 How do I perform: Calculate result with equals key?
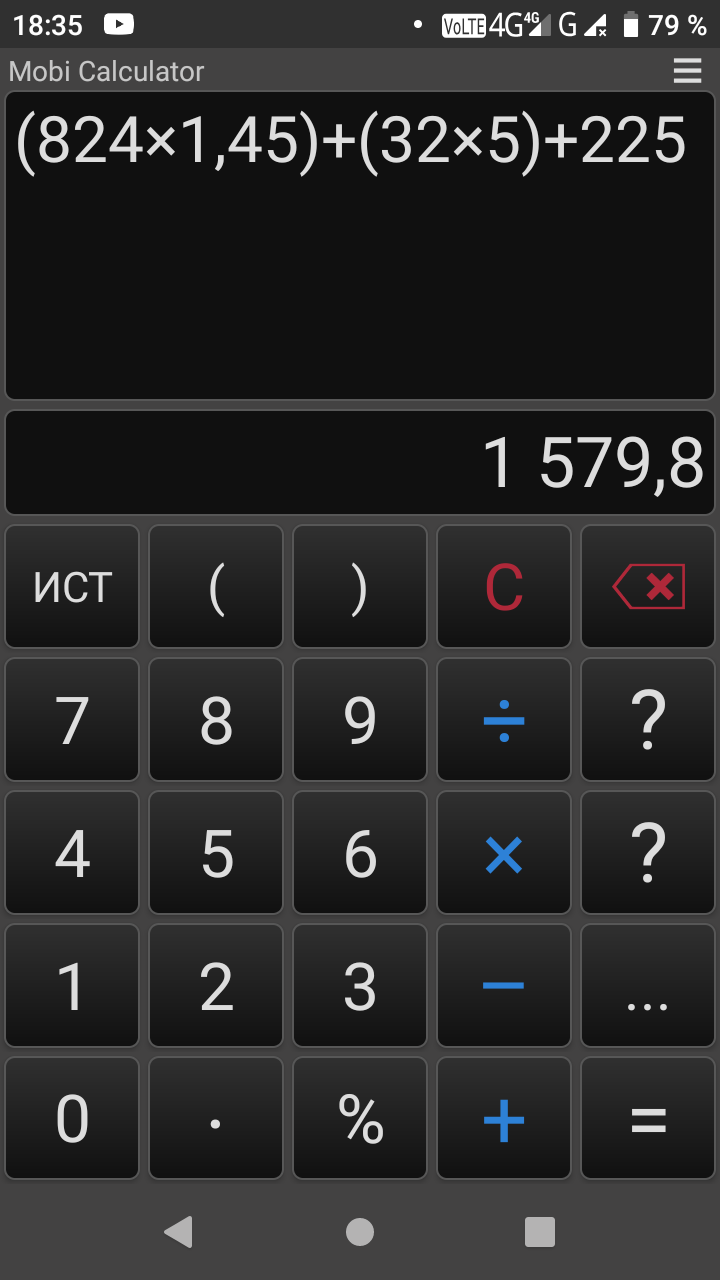point(648,1119)
